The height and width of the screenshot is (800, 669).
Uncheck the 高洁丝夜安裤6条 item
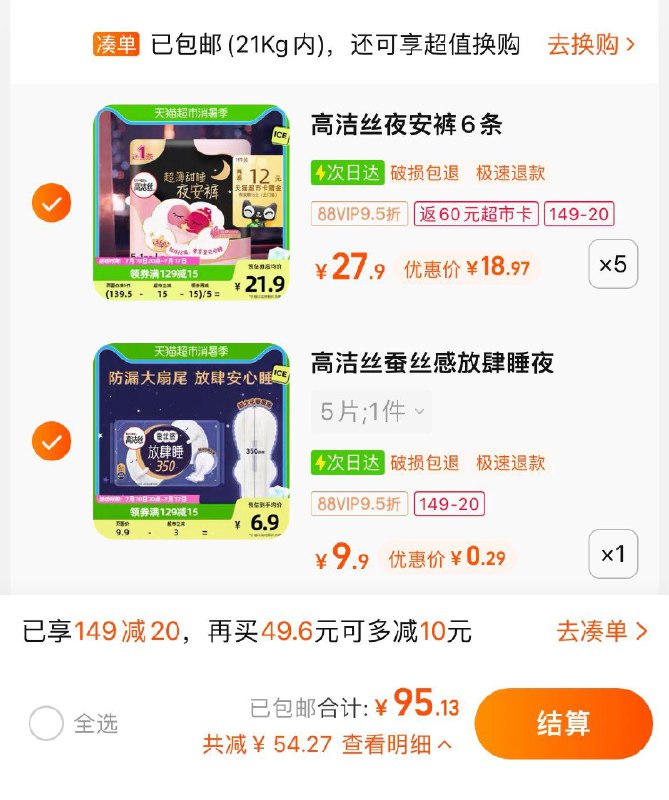[51, 203]
